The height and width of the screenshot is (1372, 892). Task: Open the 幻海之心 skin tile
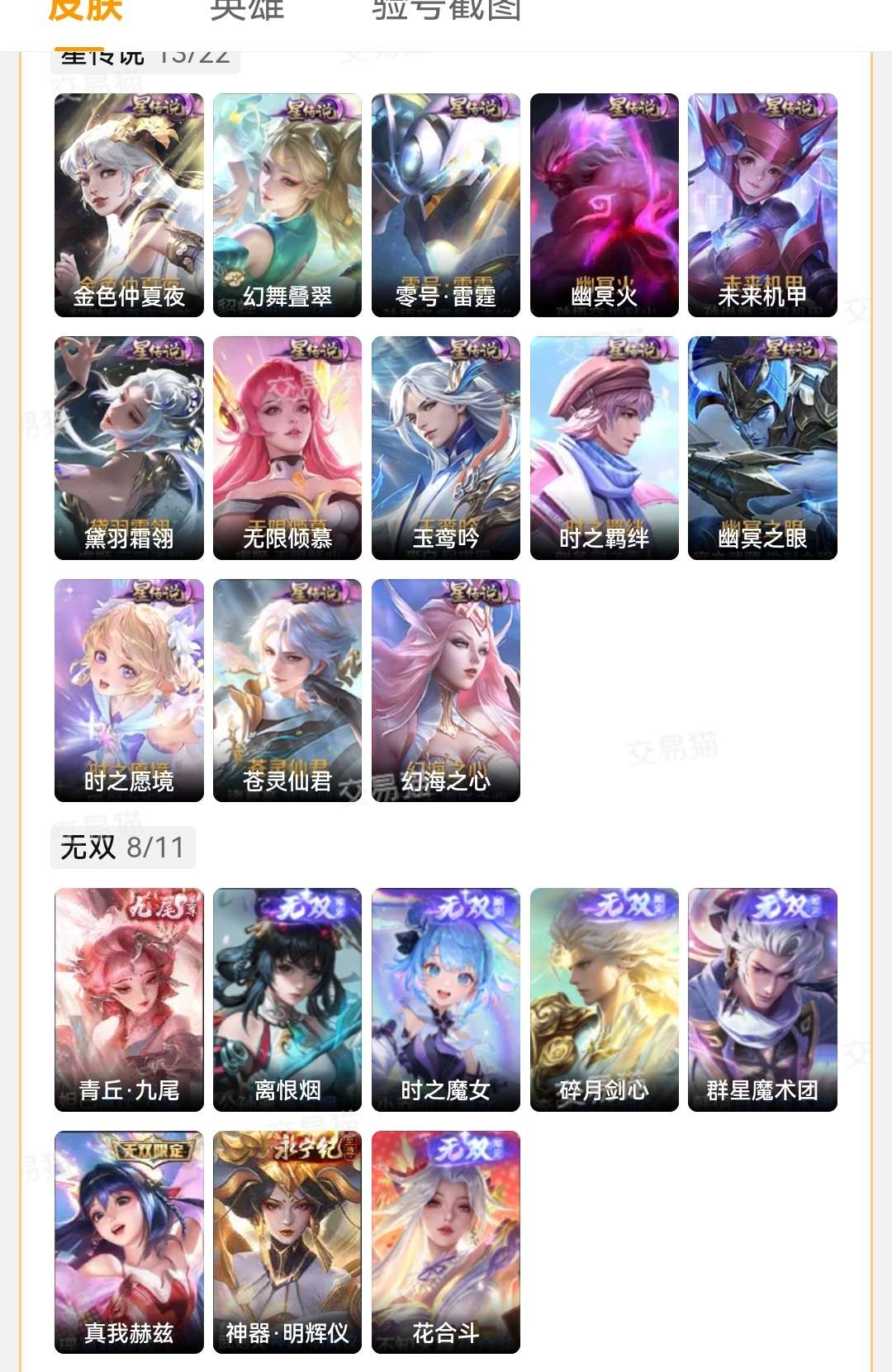[446, 691]
